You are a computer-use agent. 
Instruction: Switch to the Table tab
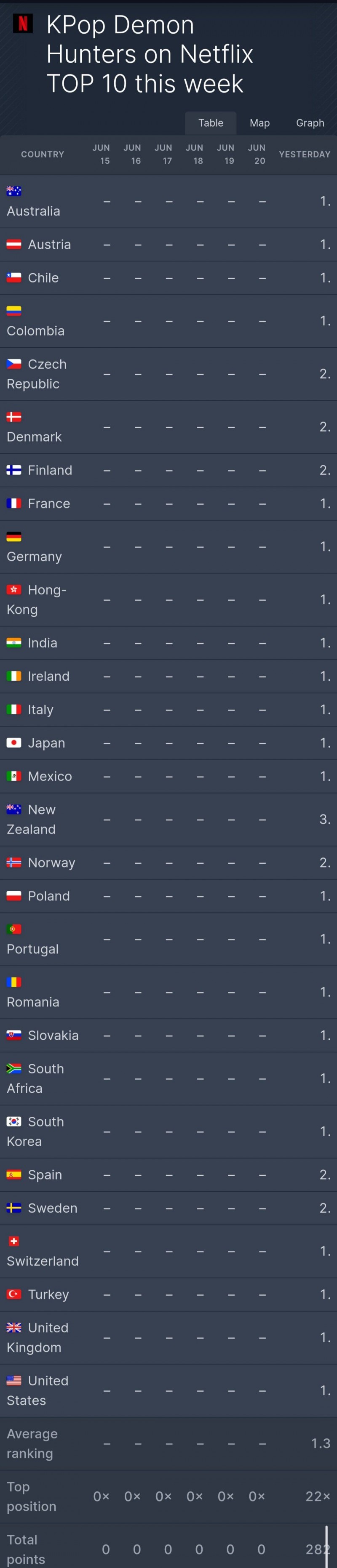coord(210,123)
